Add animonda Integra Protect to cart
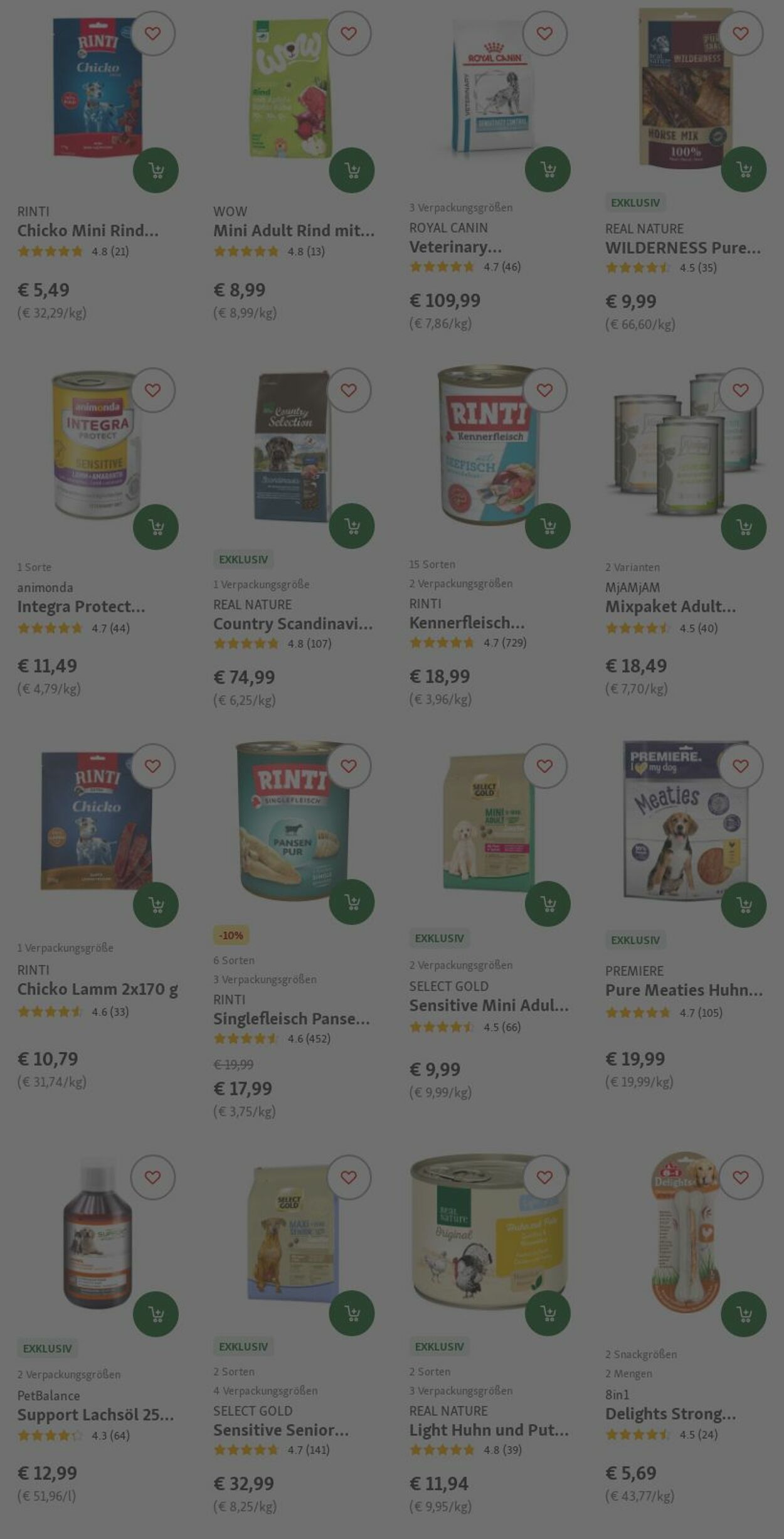The width and height of the screenshot is (784, 1539). point(156,527)
